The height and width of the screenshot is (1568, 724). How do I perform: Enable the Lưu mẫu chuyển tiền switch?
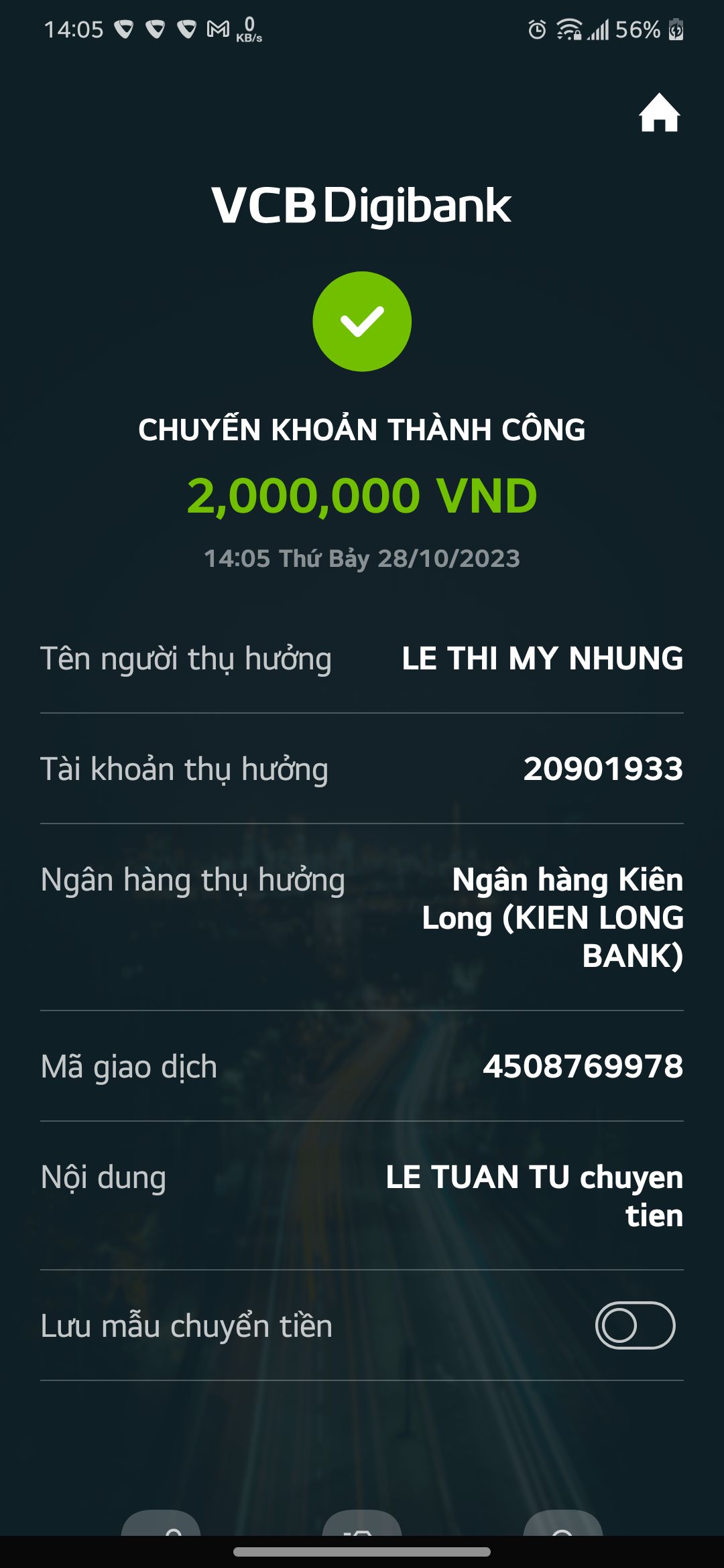click(x=635, y=1325)
